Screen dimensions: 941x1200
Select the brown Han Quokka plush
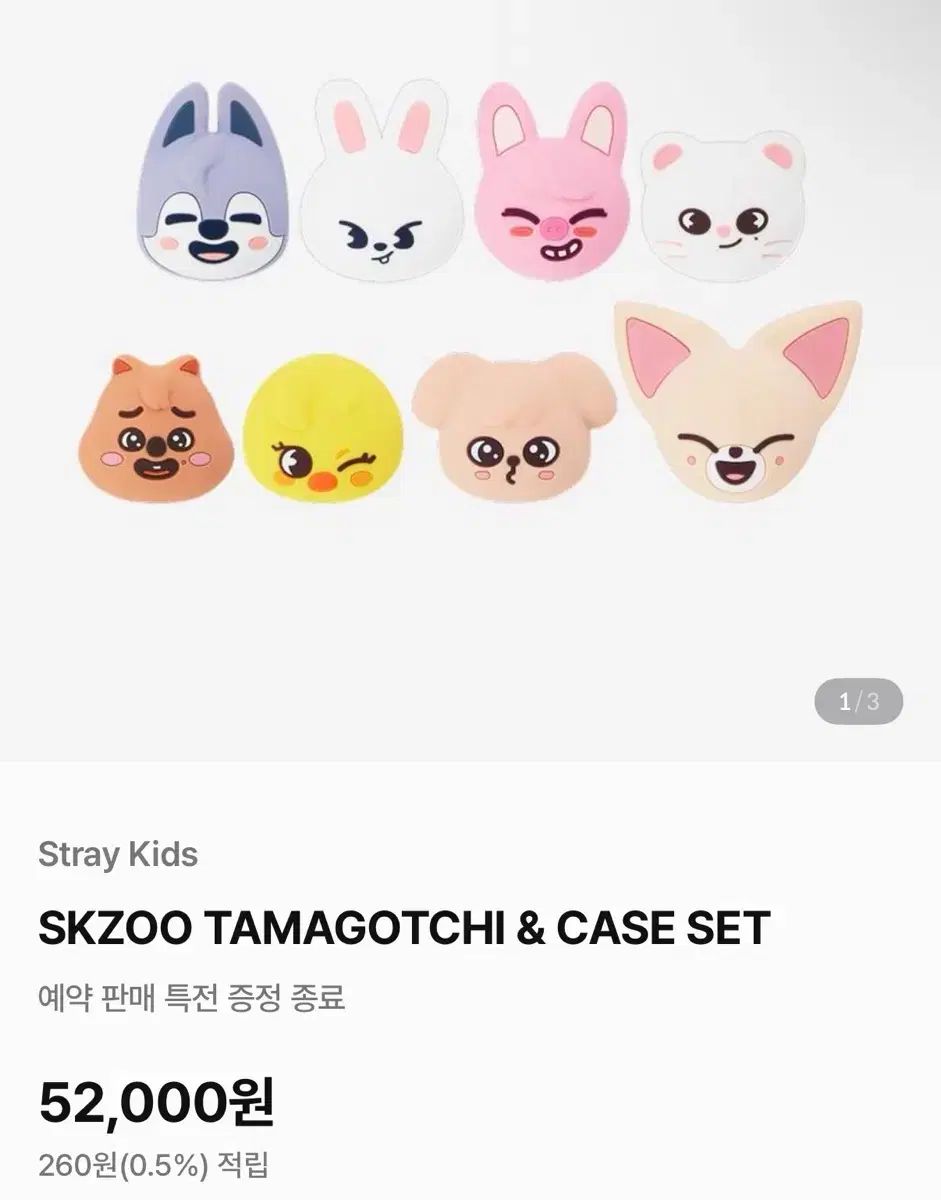(155, 430)
